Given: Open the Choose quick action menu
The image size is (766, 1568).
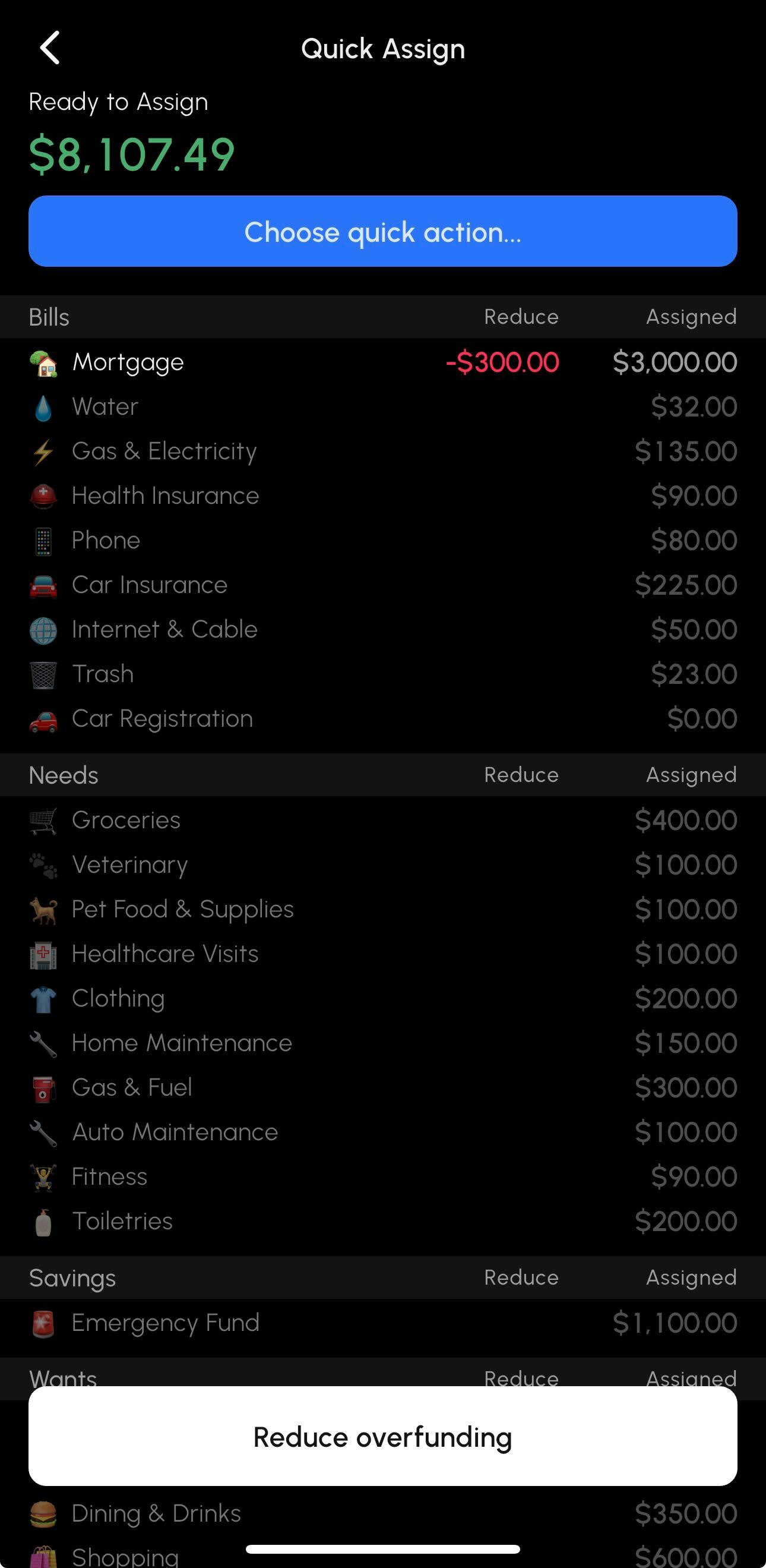Looking at the screenshot, I should [382, 231].
